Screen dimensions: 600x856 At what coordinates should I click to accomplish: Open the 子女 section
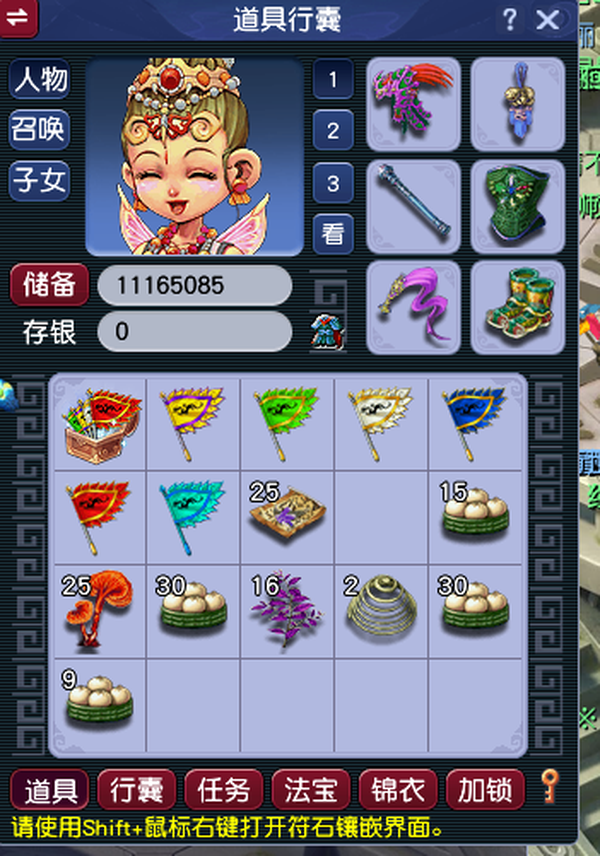(x=41, y=180)
